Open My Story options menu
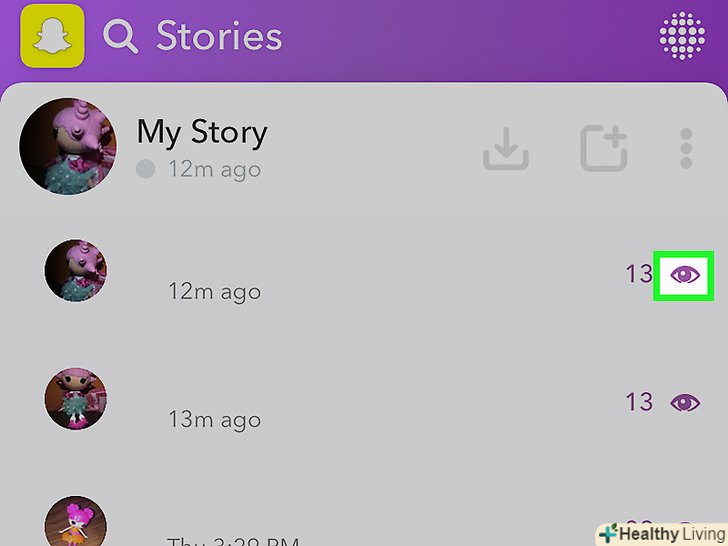 (686, 149)
